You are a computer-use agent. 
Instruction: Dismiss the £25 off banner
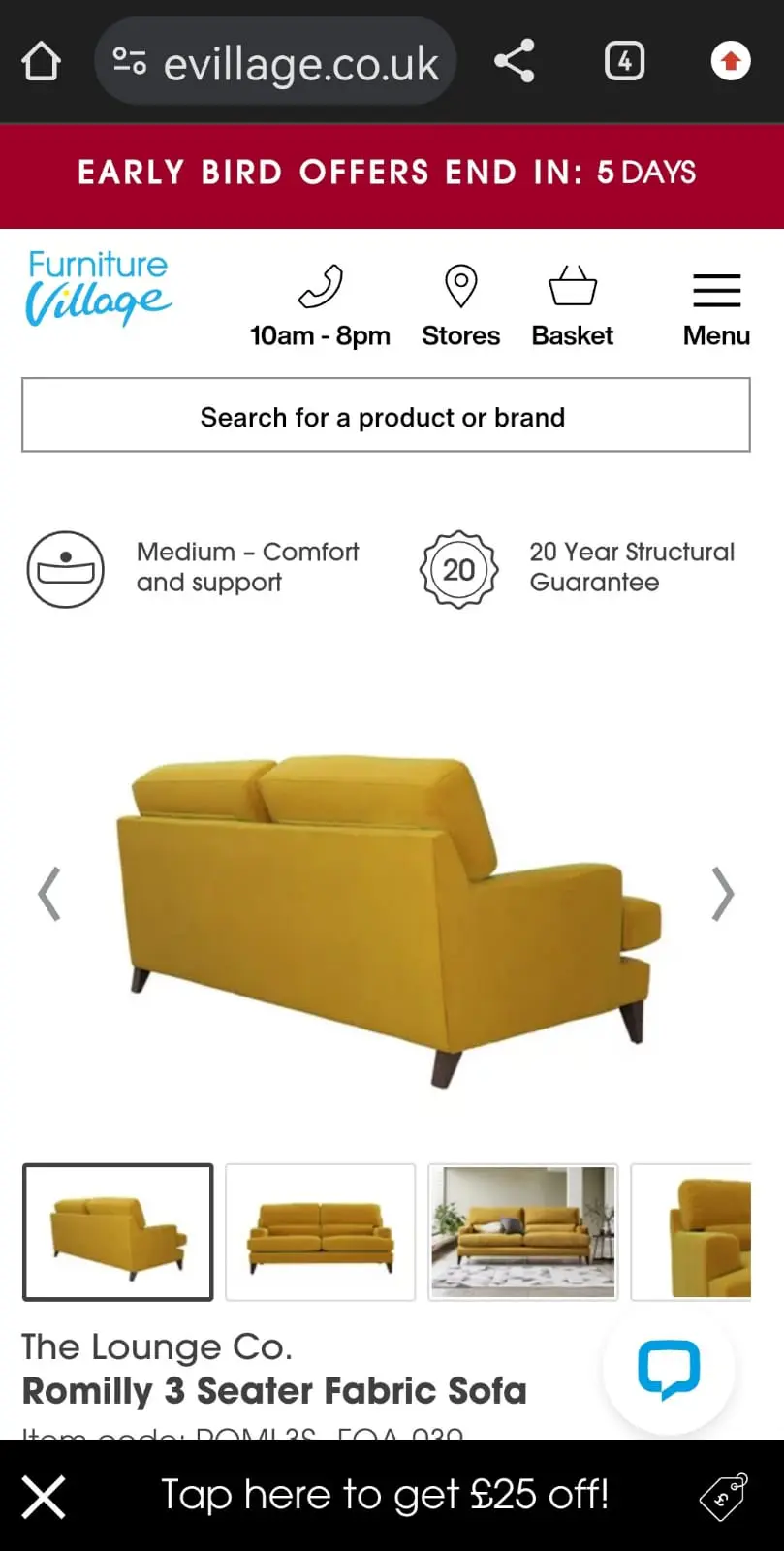point(44,1497)
